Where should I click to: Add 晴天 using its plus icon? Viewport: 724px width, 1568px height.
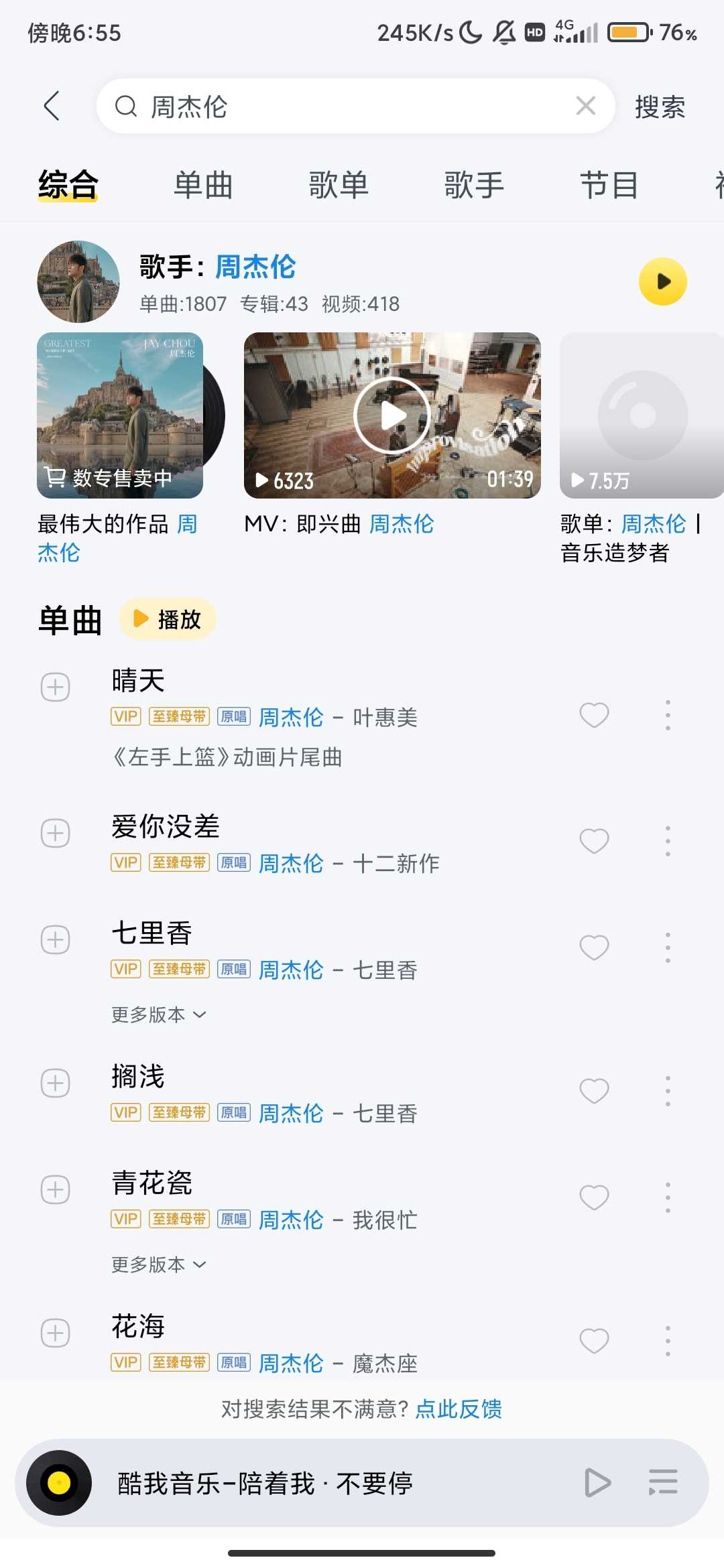pyautogui.click(x=56, y=688)
